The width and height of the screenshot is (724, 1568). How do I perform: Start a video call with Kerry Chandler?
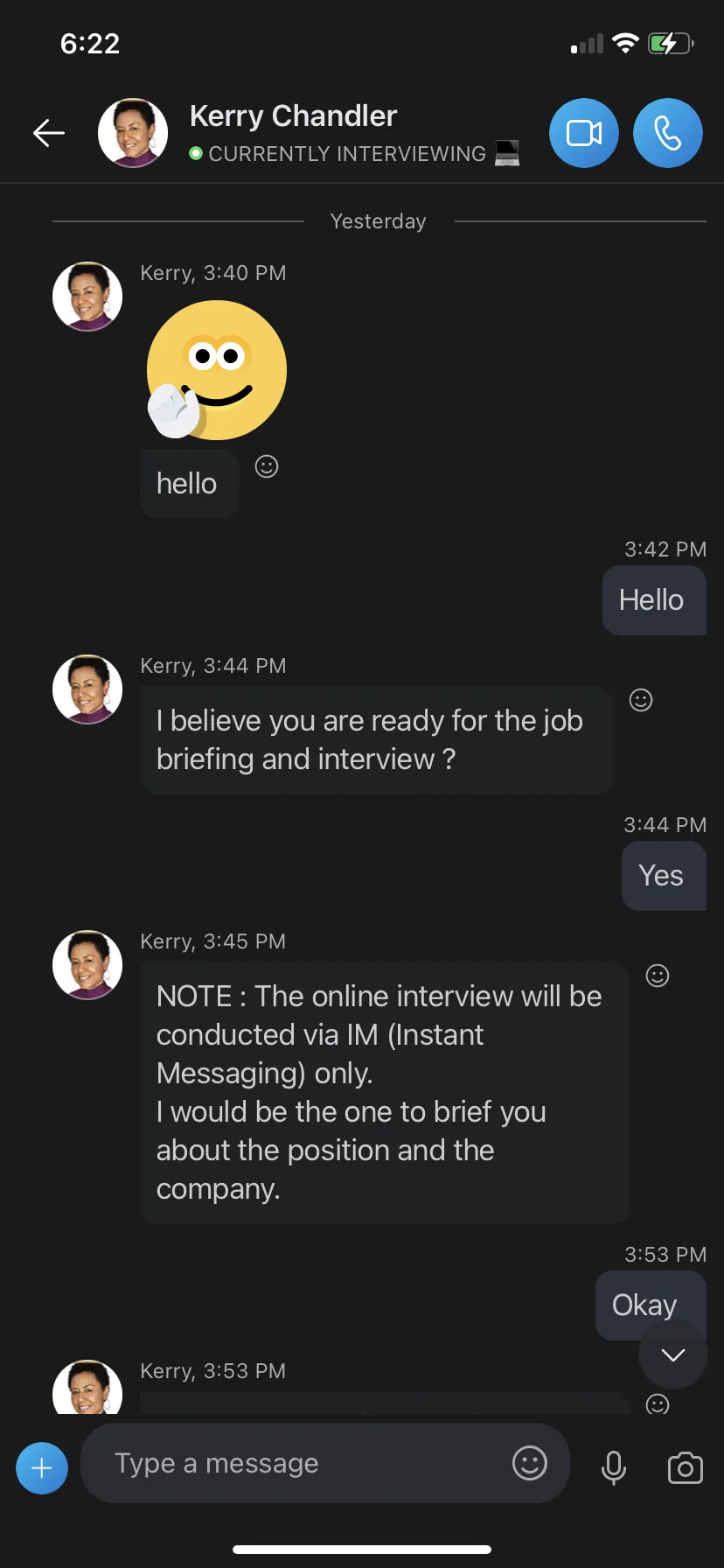584,133
